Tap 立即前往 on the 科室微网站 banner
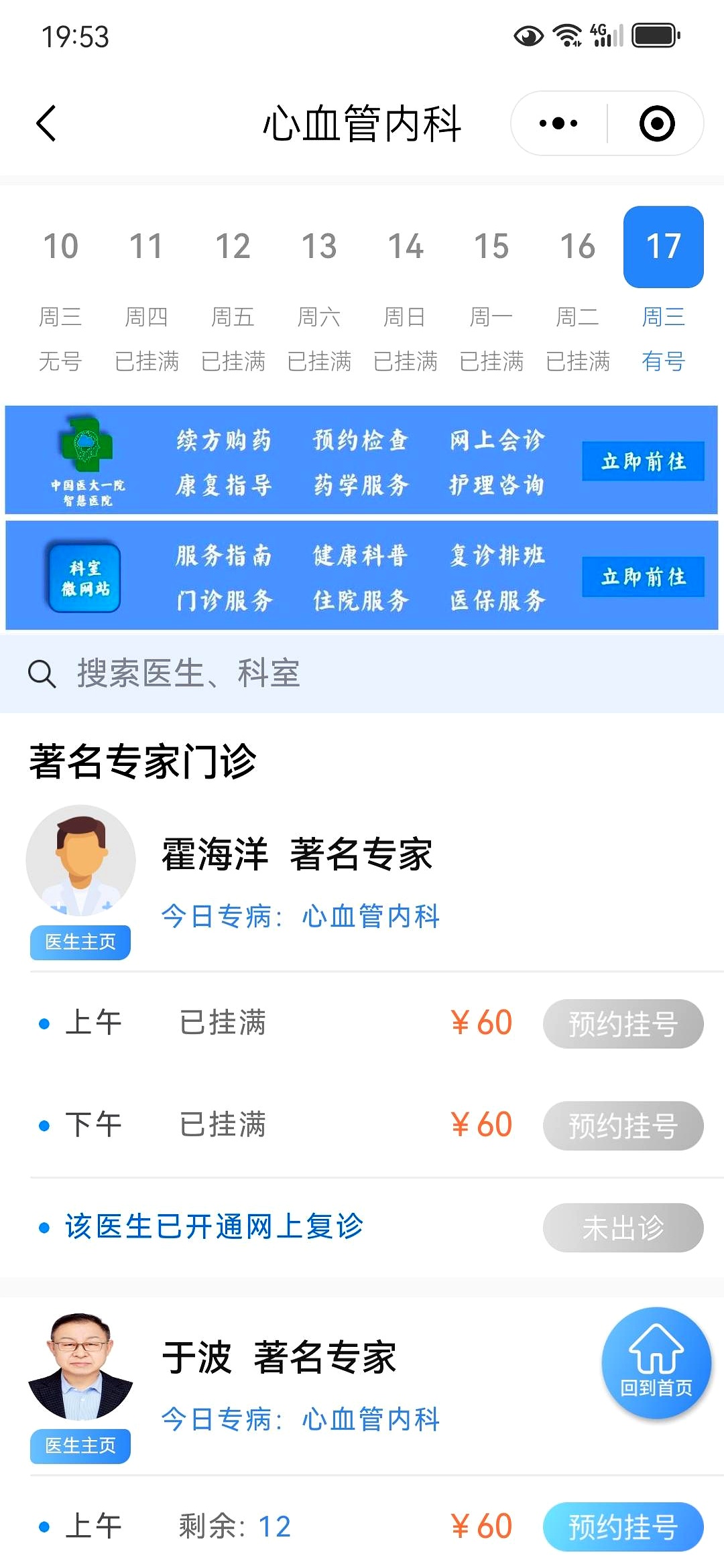Viewport: 724px width, 1568px height. 643,576
